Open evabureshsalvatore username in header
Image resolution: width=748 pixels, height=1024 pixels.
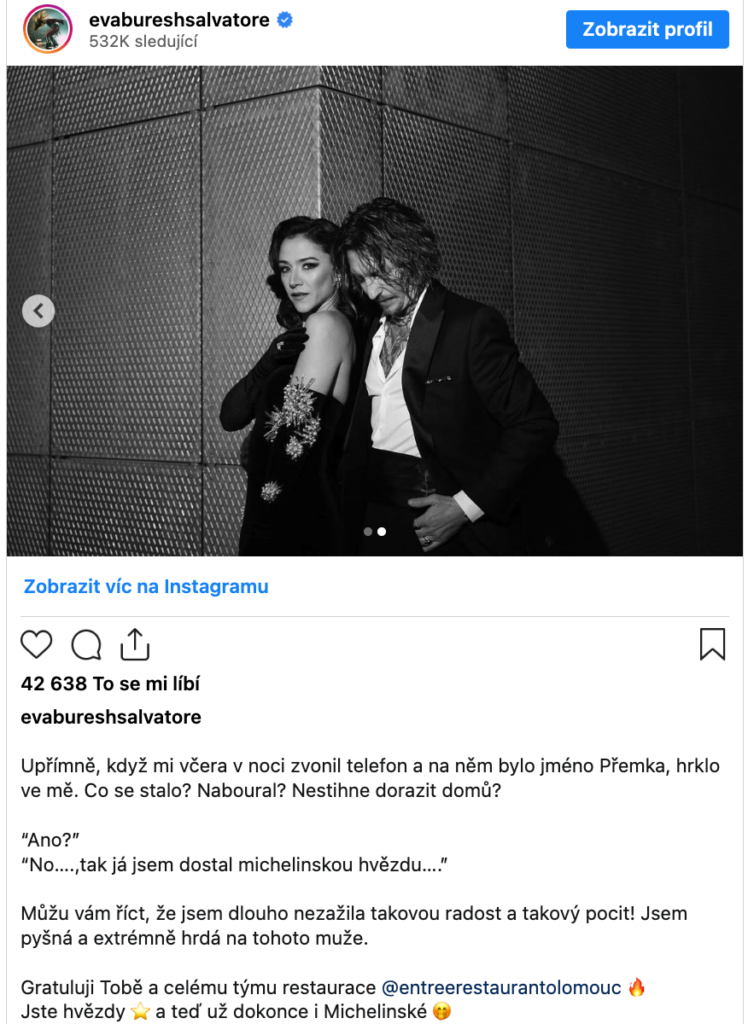pyautogui.click(x=179, y=20)
